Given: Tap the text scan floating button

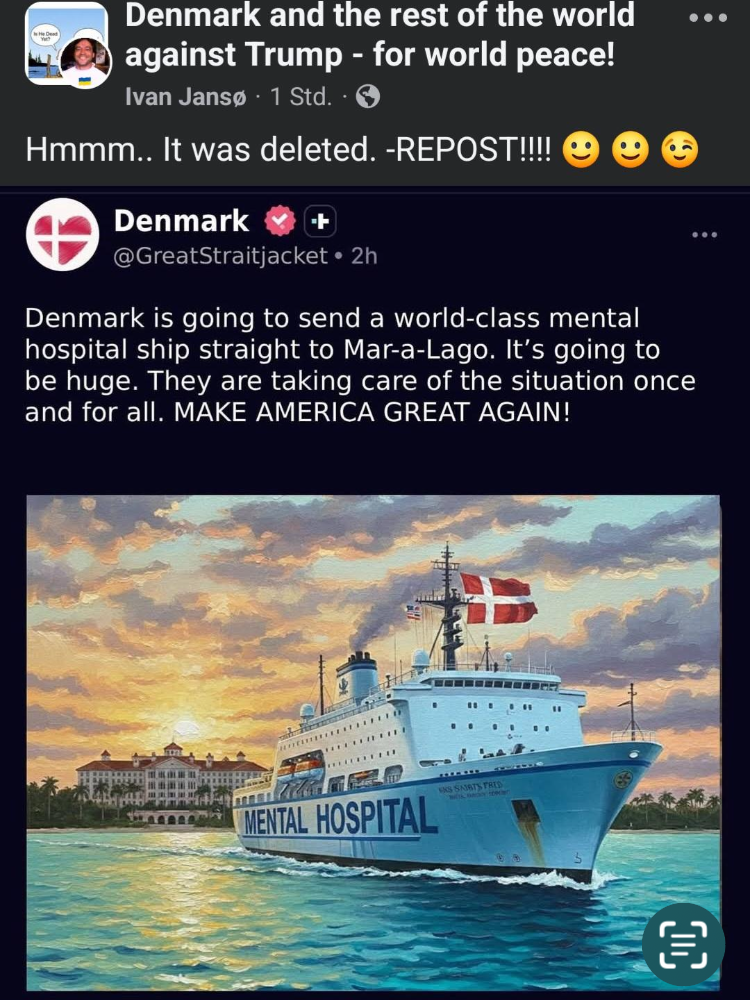Looking at the screenshot, I should click(683, 944).
